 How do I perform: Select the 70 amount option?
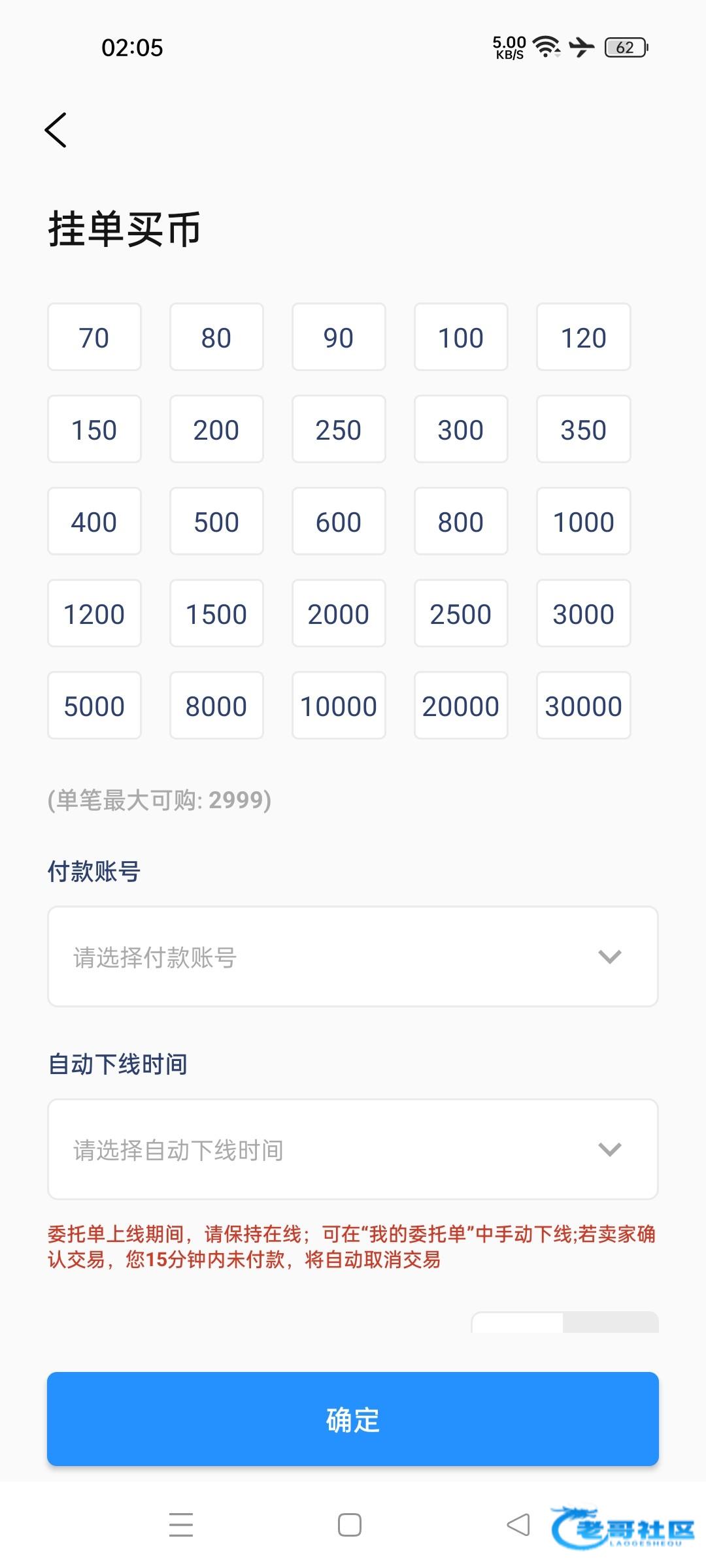pyautogui.click(x=94, y=337)
